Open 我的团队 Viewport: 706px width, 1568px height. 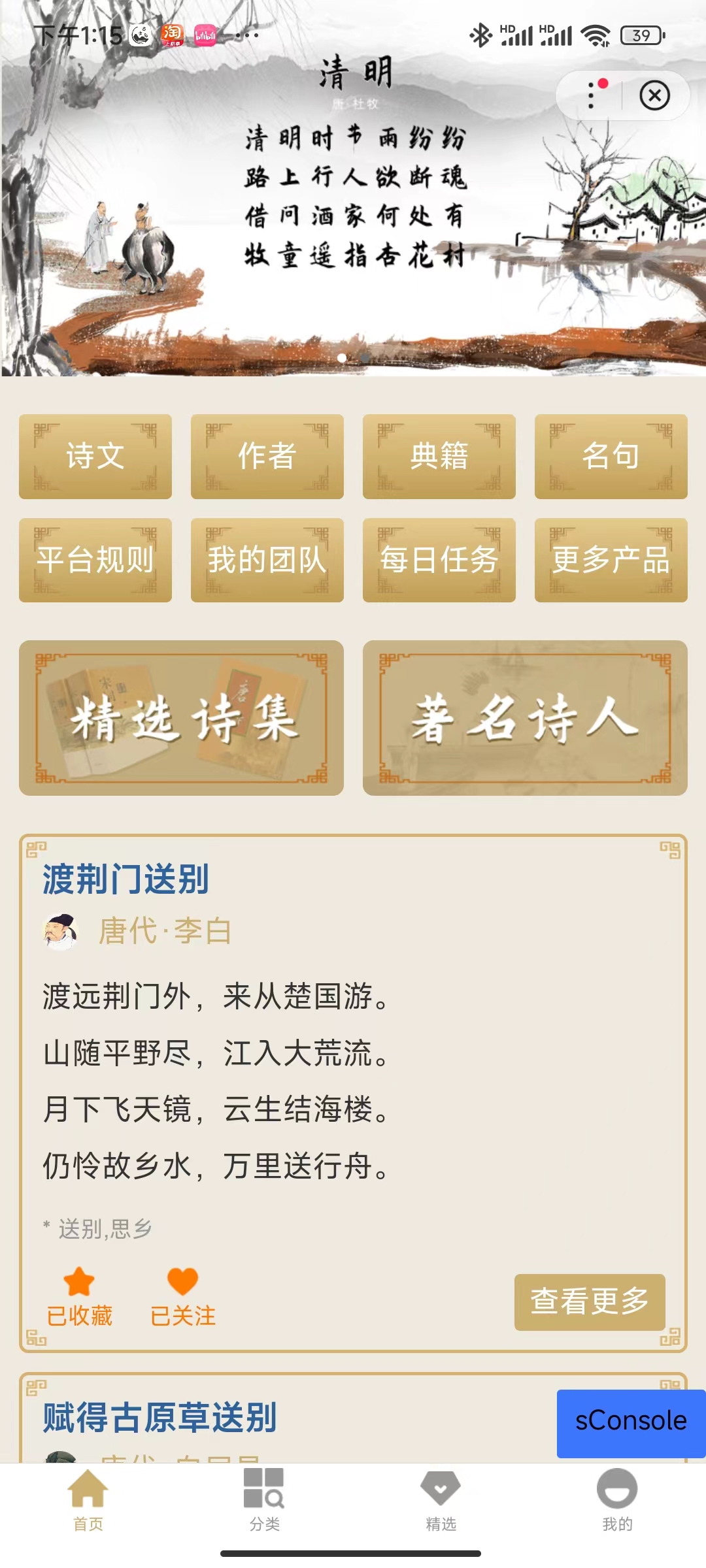coord(267,560)
